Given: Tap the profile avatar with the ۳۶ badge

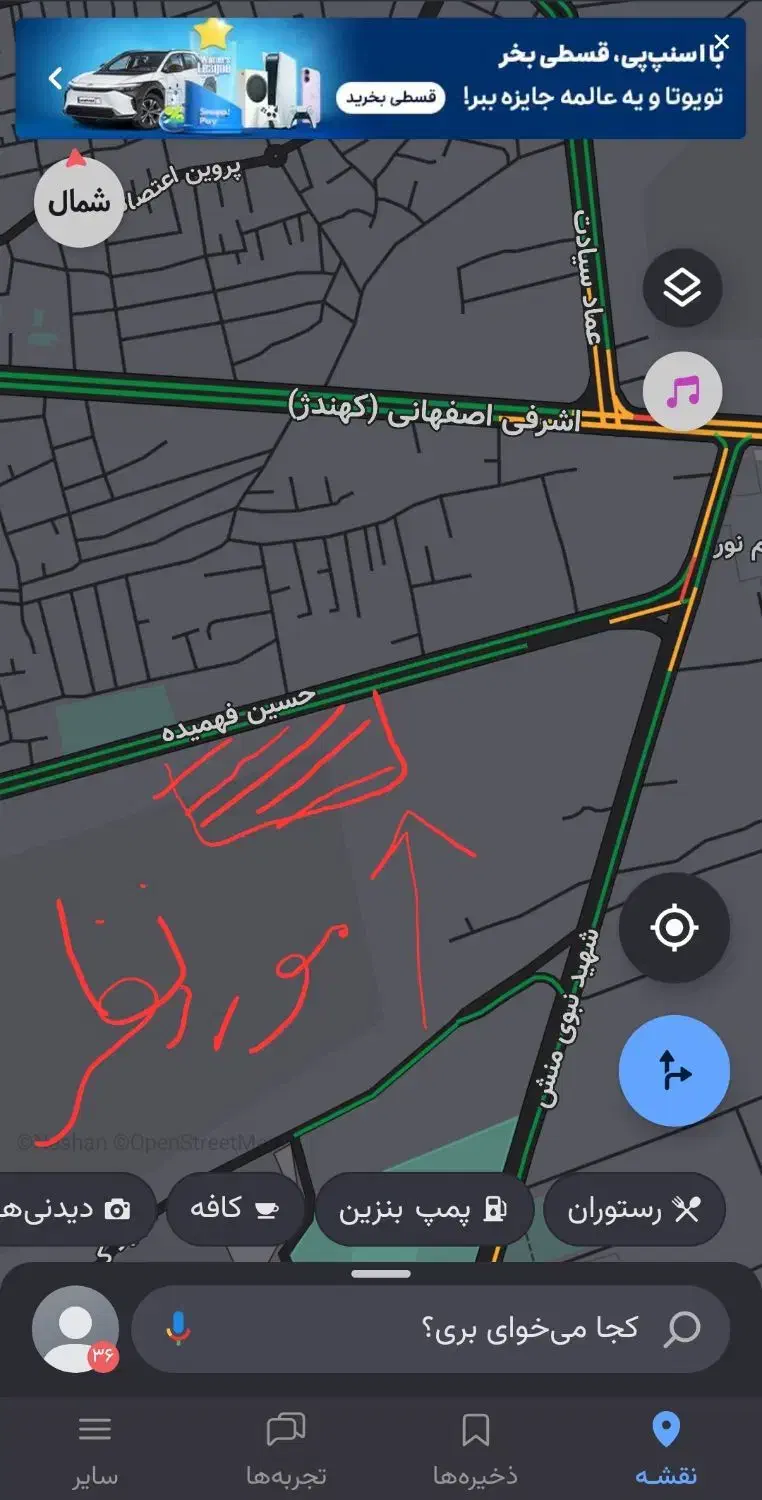Looking at the screenshot, I should tap(75, 1330).
